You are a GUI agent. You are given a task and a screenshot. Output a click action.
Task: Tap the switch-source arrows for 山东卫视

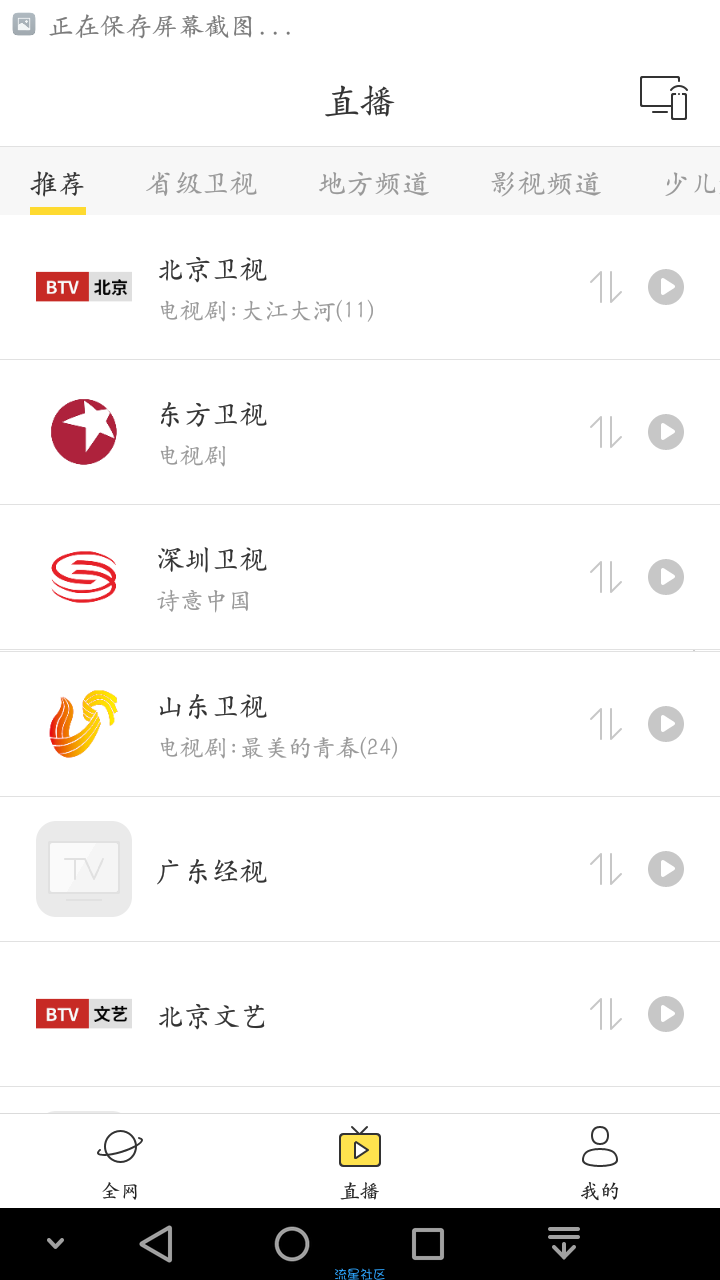click(606, 724)
